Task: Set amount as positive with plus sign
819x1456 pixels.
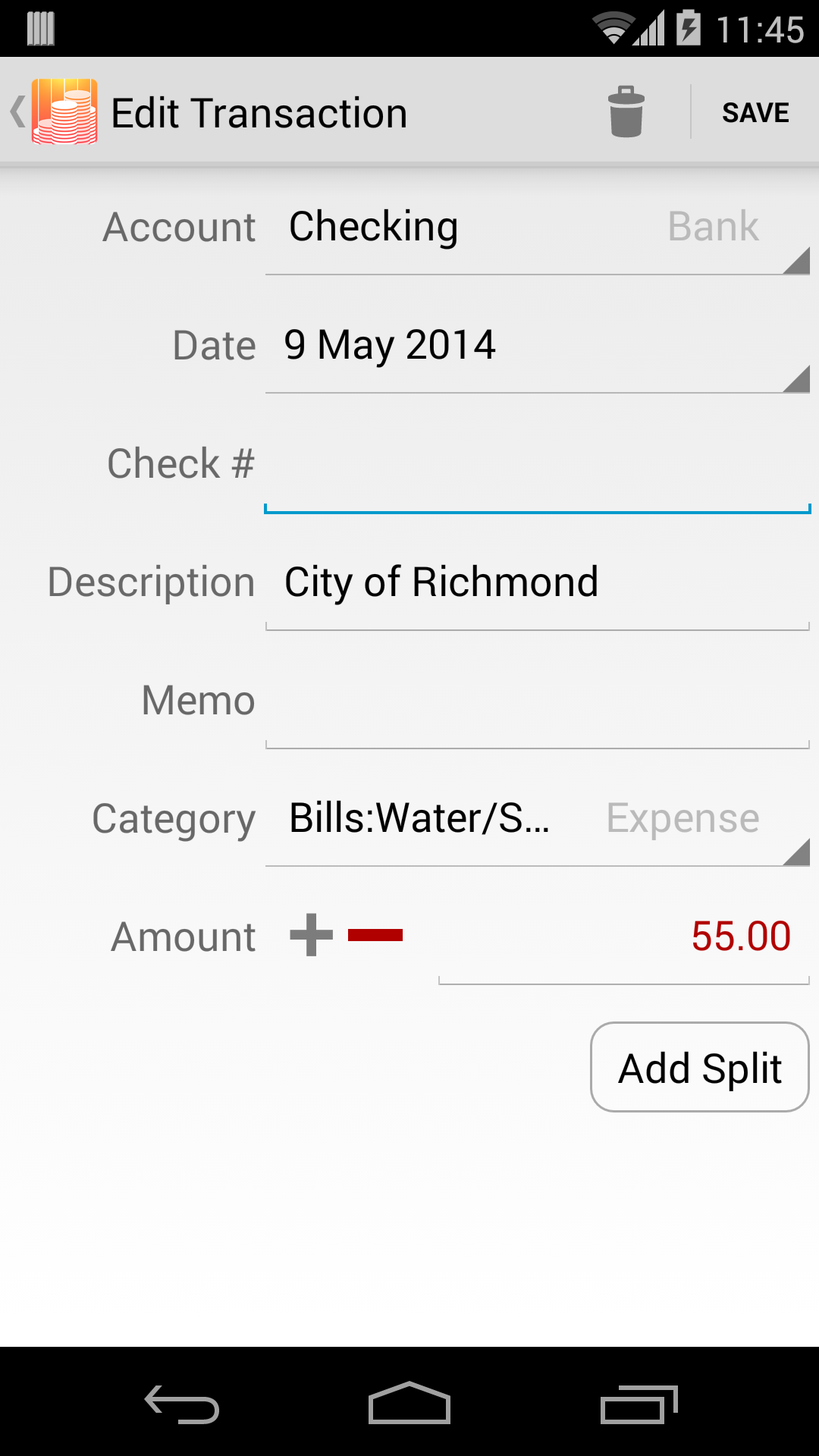Action: point(312,935)
